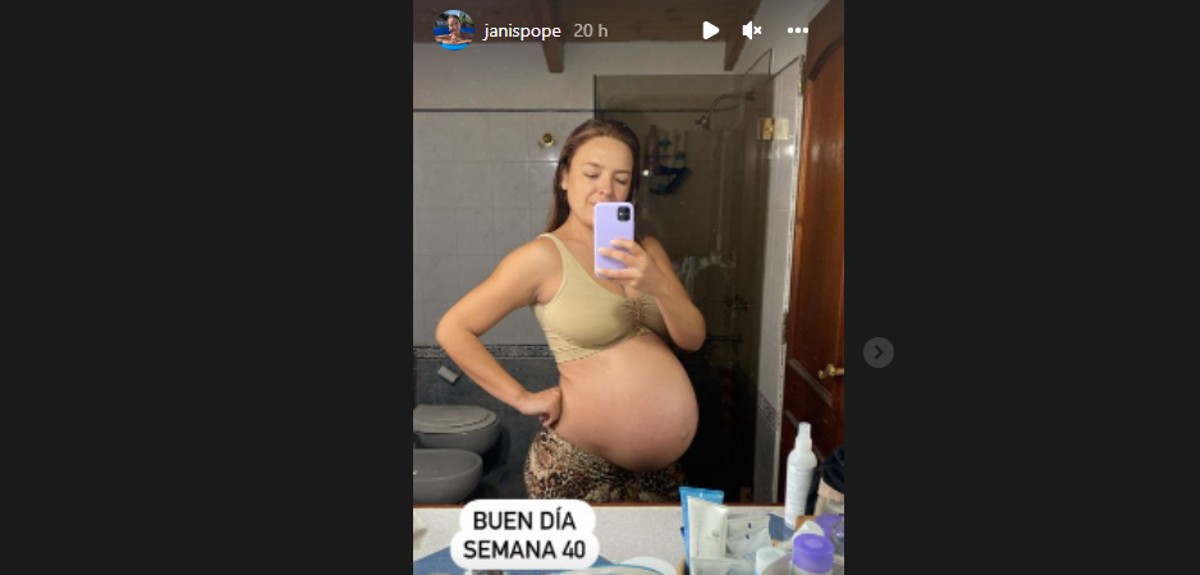Open the janispope username link

pos(522,31)
